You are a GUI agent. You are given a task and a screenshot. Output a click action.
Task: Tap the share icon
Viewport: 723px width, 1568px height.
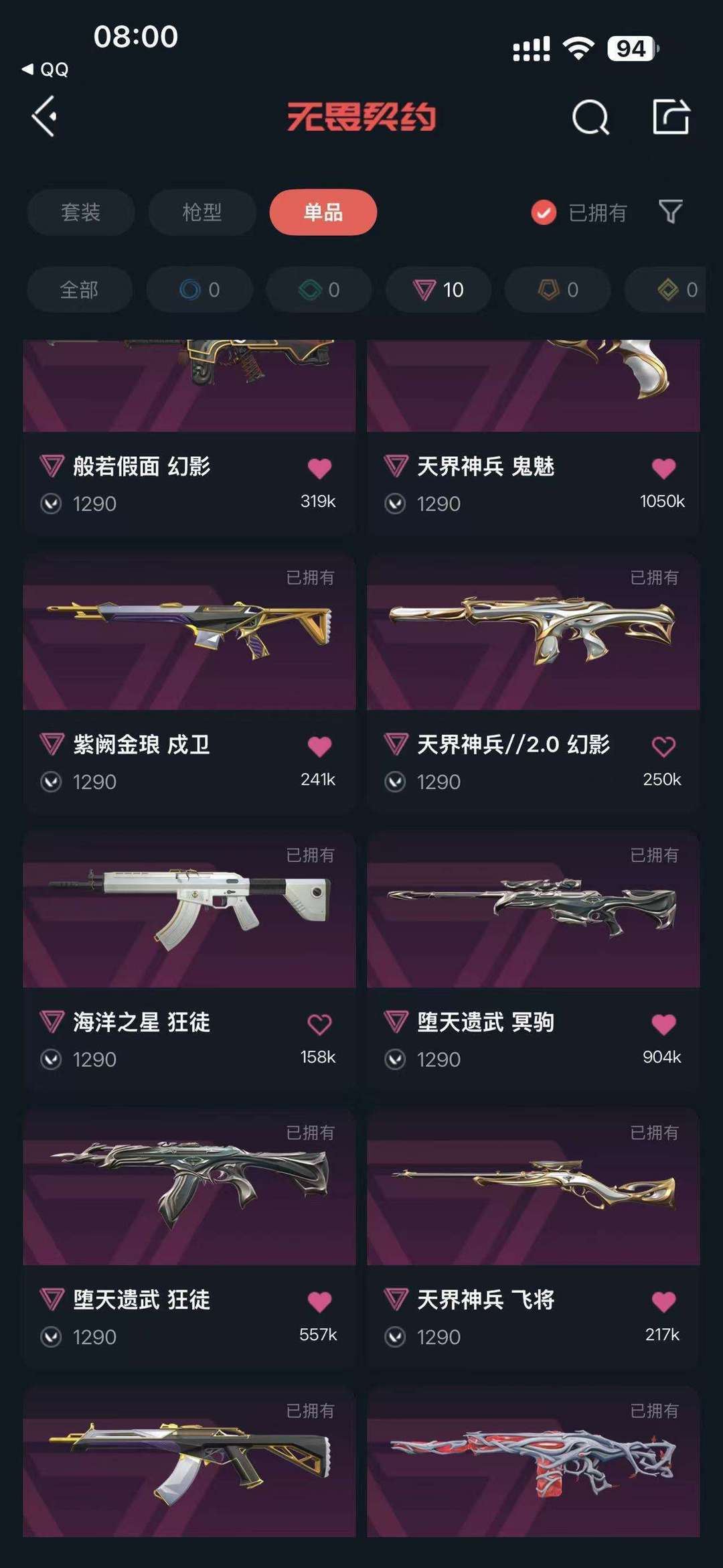[x=671, y=117]
